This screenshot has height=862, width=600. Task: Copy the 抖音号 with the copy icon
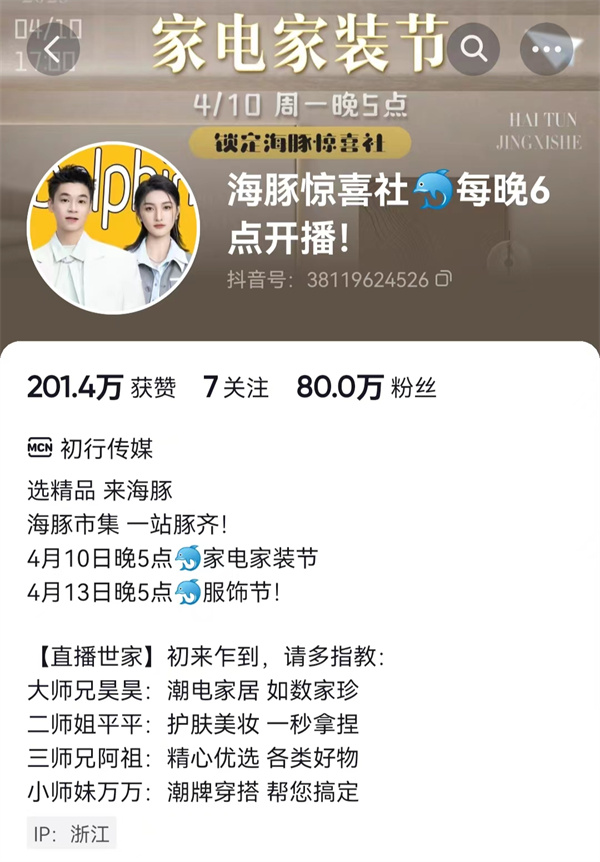(x=445, y=279)
